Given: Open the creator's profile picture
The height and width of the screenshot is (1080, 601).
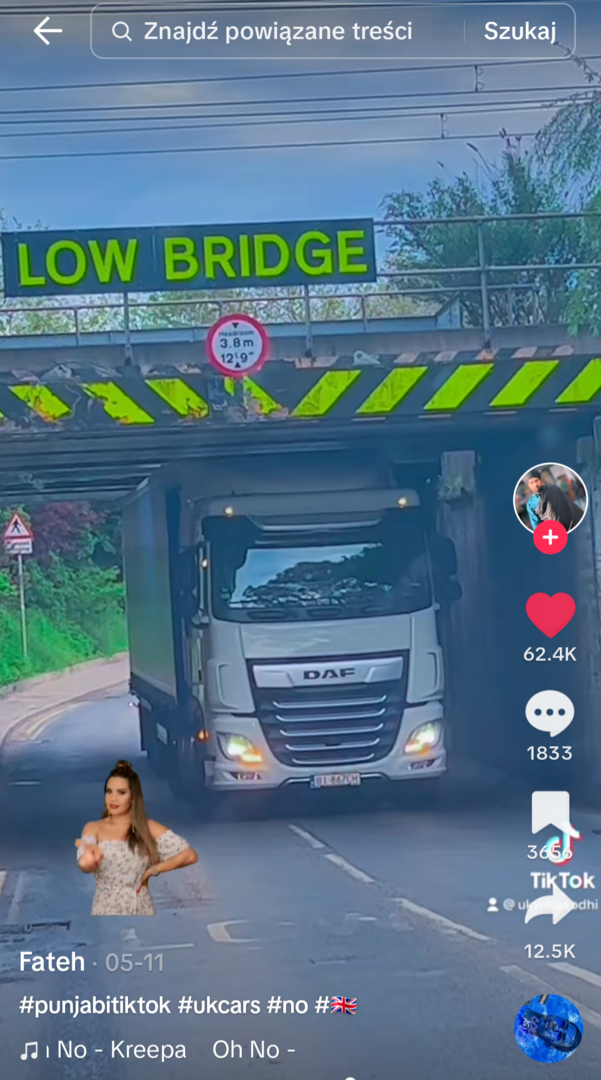Looking at the screenshot, I should (550, 499).
